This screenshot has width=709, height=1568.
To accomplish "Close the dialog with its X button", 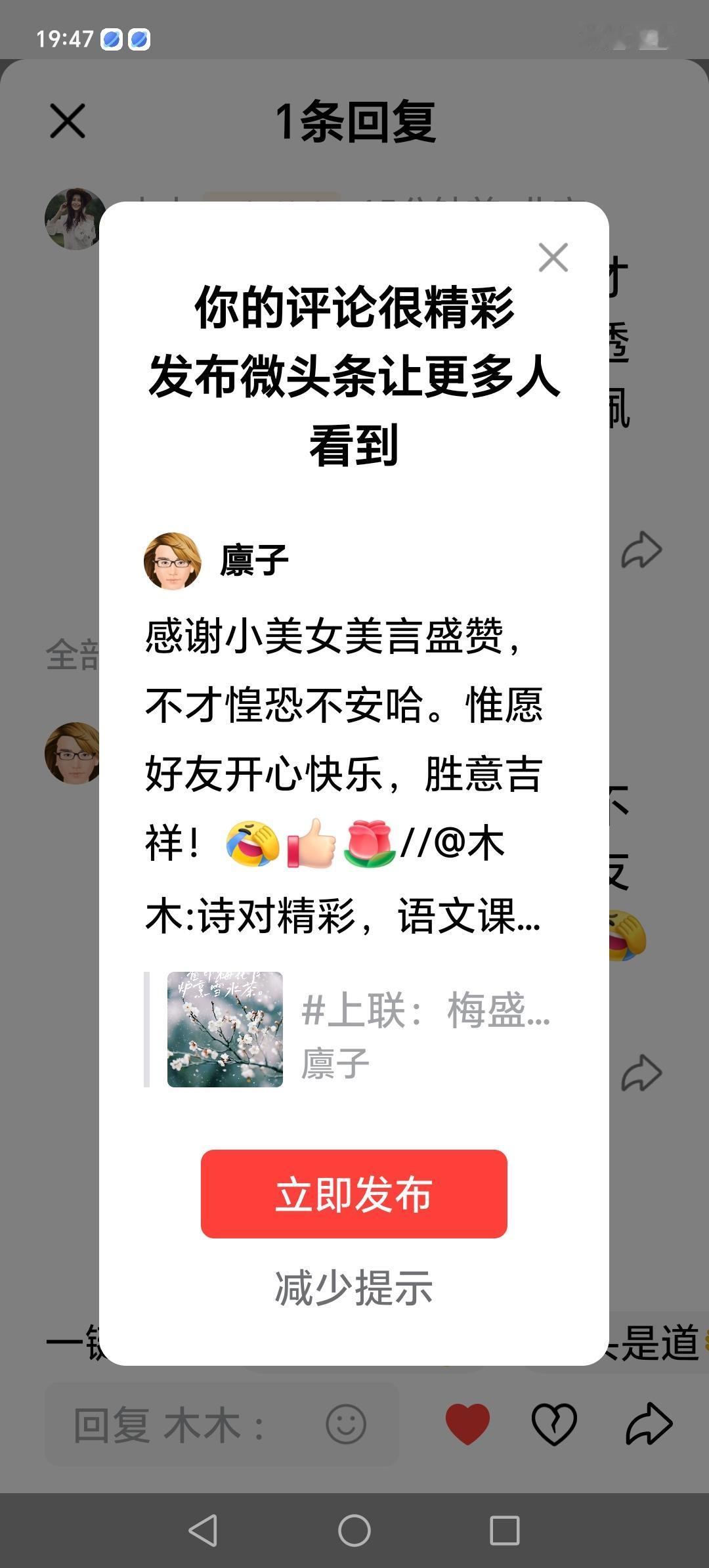I will pos(553,259).
